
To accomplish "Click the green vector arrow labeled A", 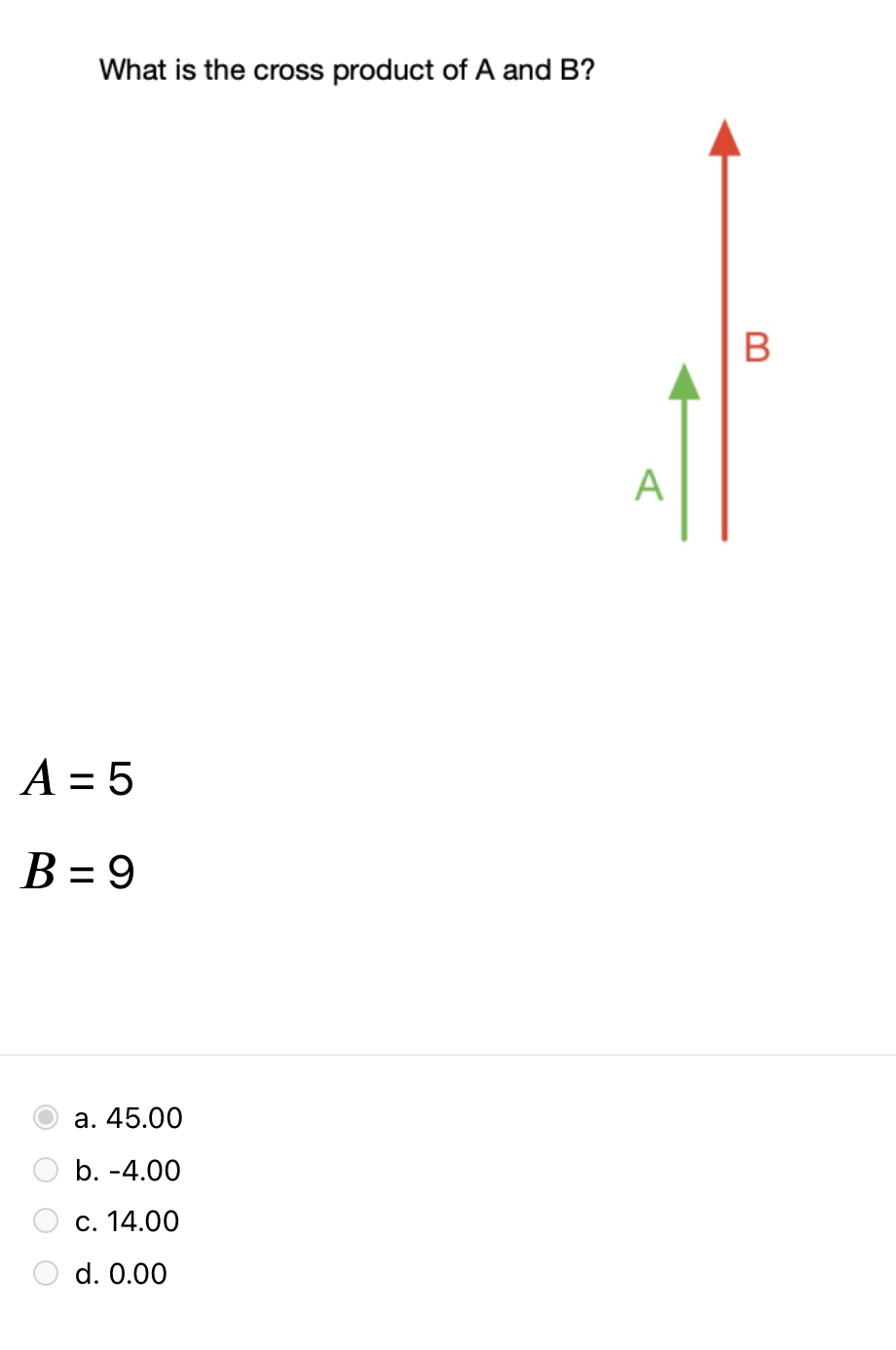I will 685,458.
